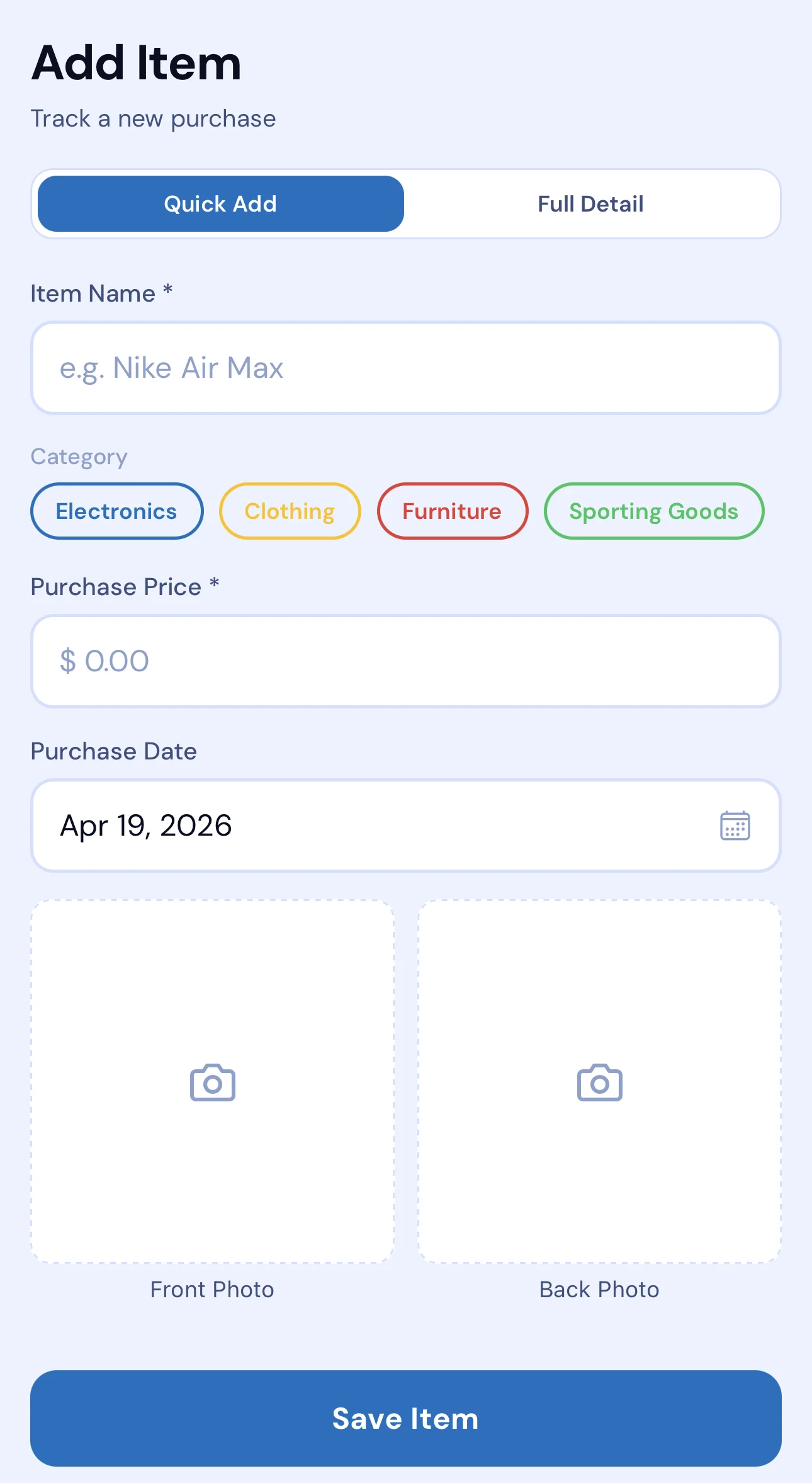This screenshot has height=1483, width=812.
Task: Click the Front Photo label
Action: tap(212, 1290)
